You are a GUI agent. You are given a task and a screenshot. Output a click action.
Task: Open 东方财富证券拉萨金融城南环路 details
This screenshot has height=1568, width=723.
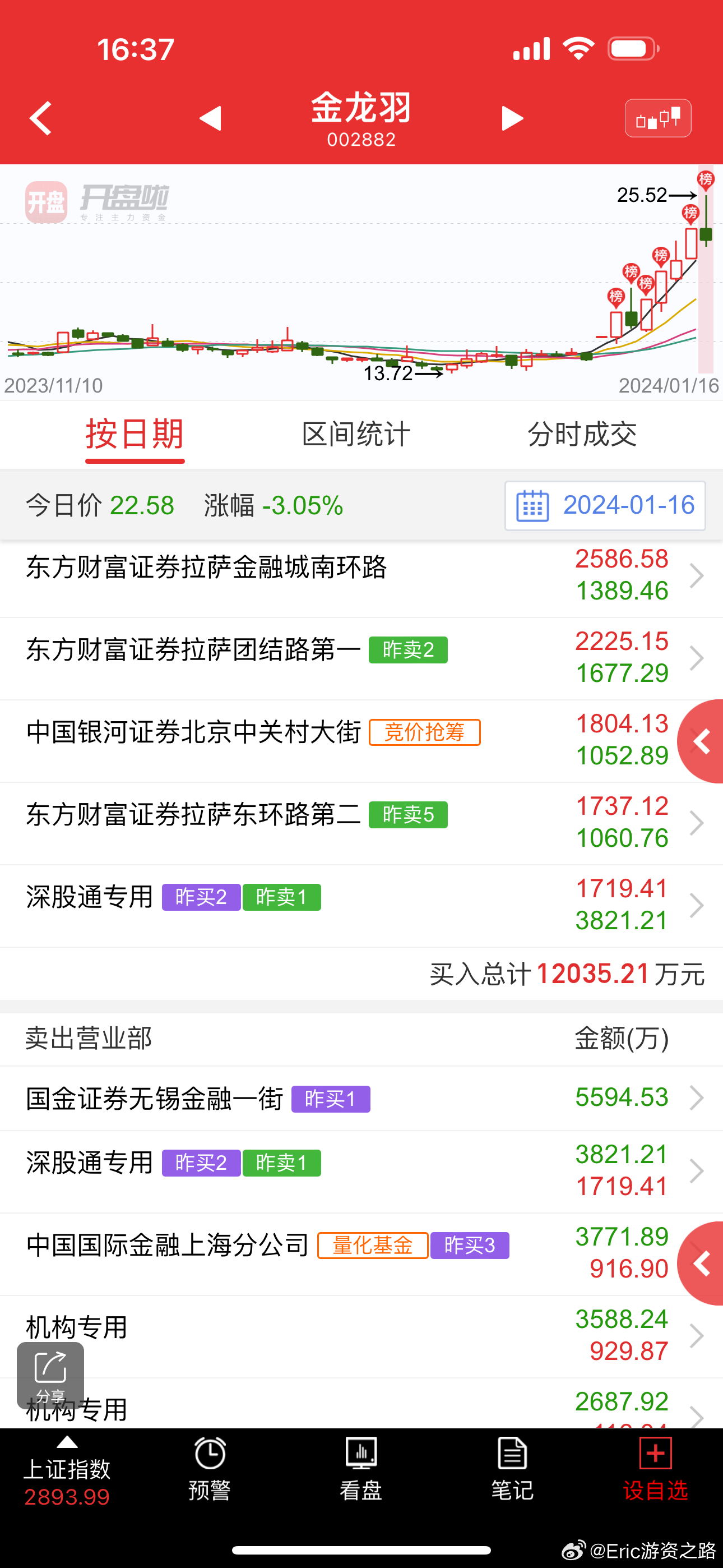point(361,576)
